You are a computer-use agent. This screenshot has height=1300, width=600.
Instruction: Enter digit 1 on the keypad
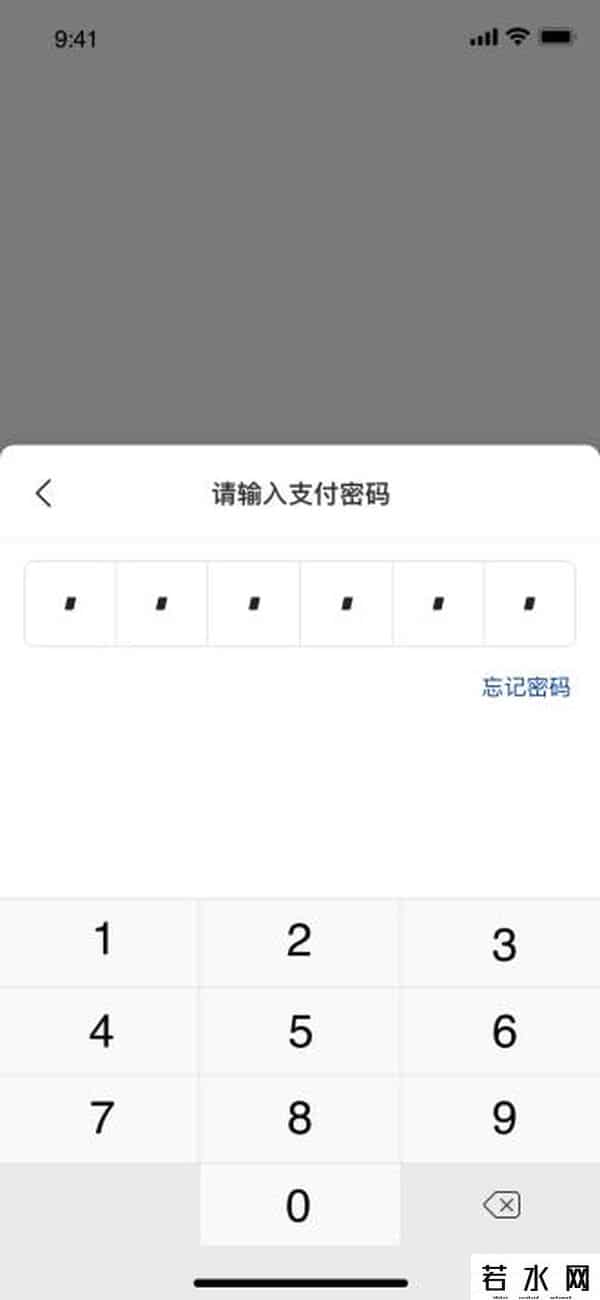click(x=101, y=942)
